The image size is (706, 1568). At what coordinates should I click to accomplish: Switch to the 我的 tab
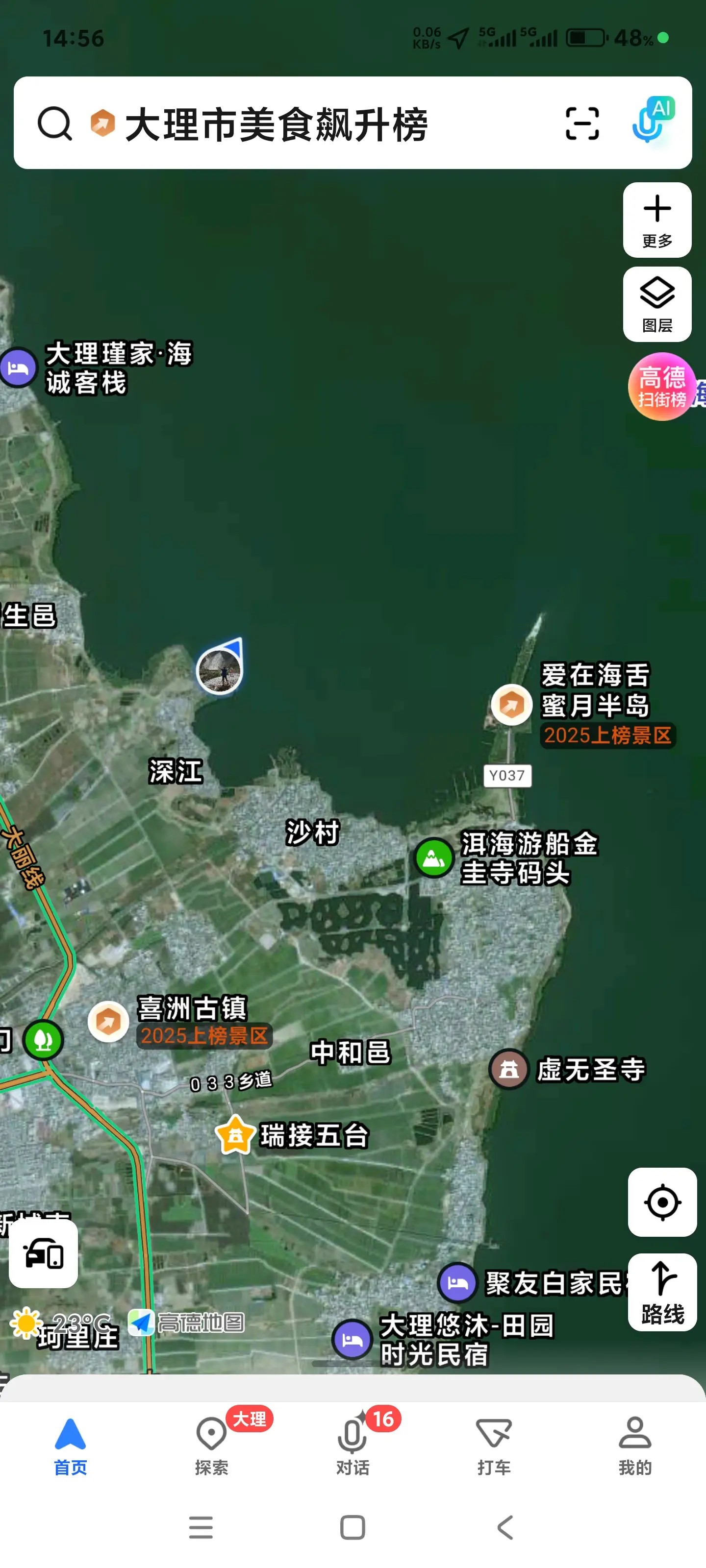[x=635, y=1445]
